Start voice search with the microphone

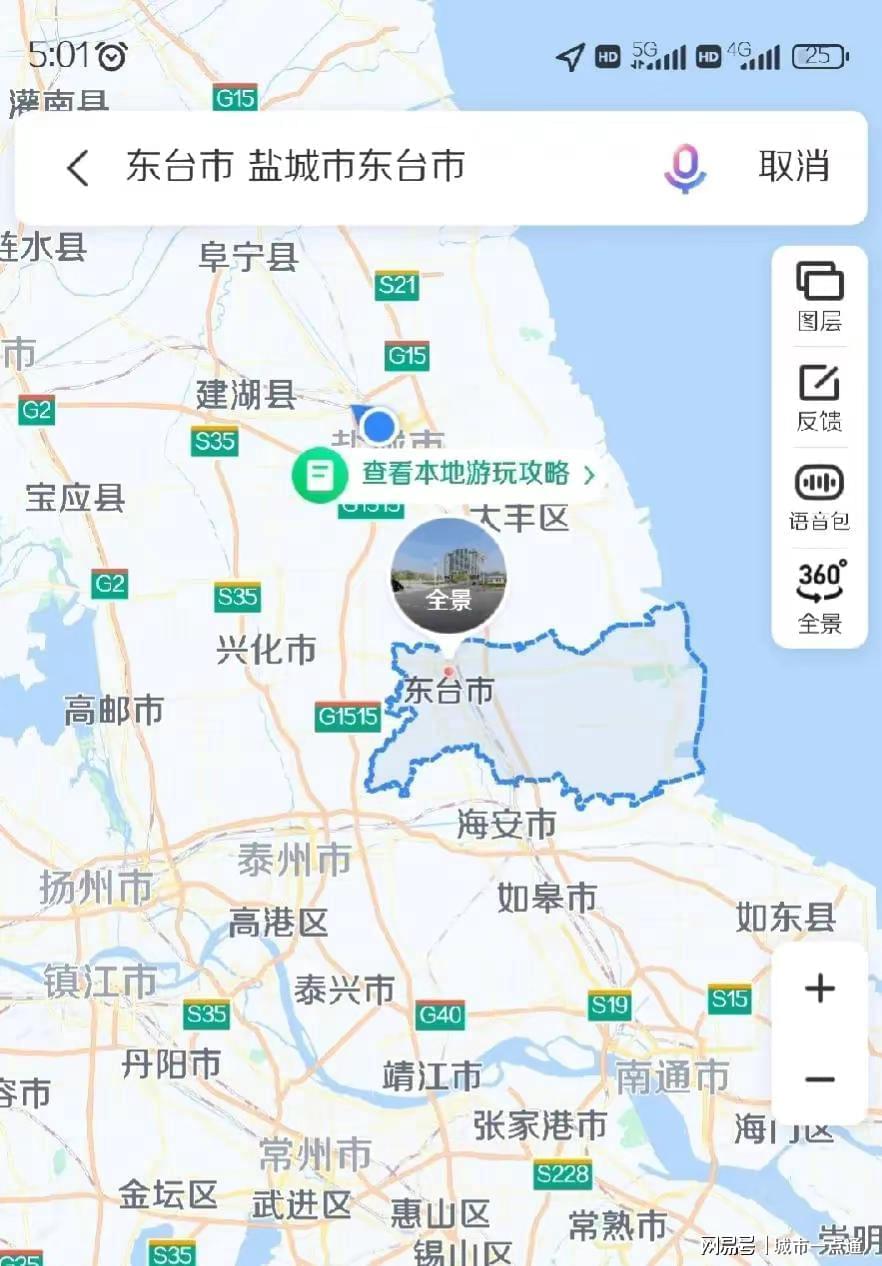click(685, 167)
